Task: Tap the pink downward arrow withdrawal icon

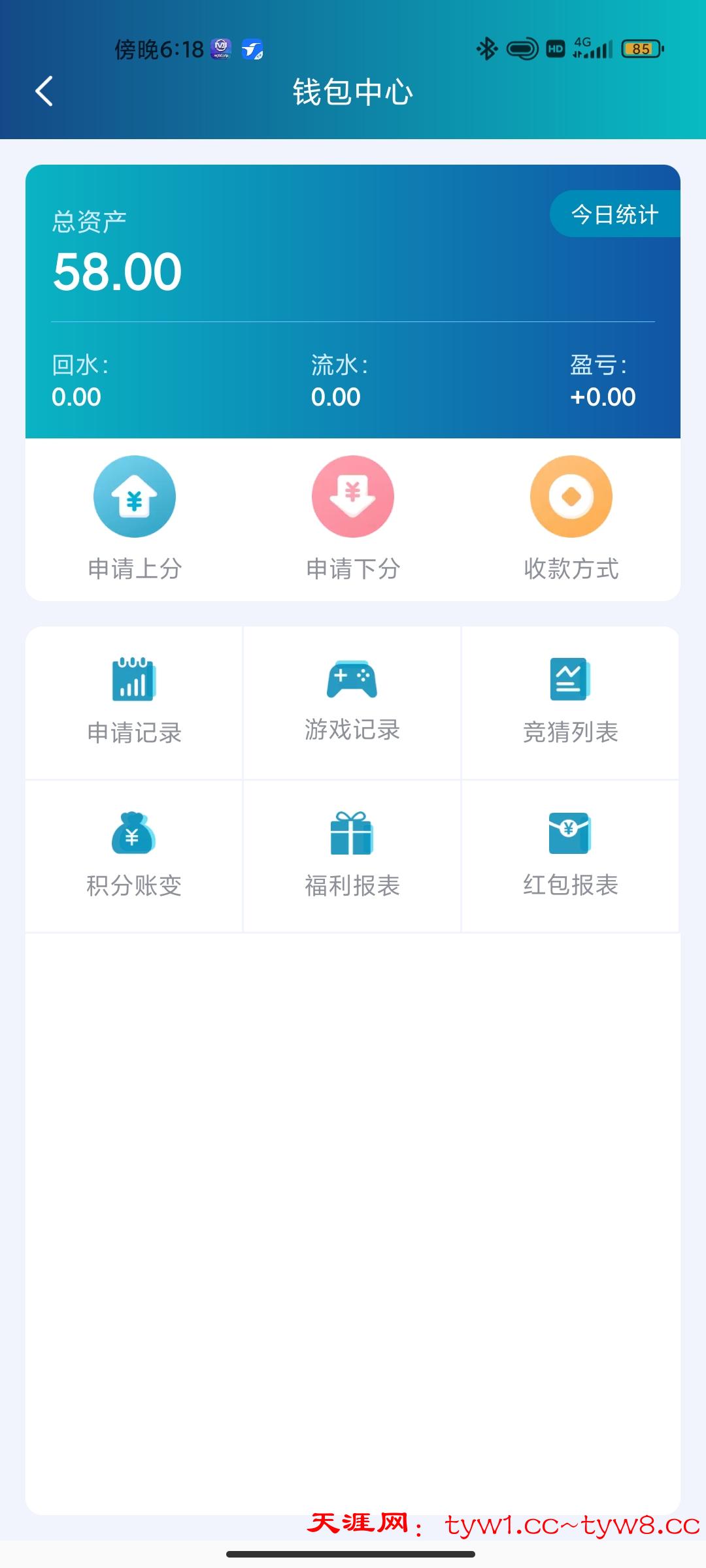Action: click(x=352, y=497)
